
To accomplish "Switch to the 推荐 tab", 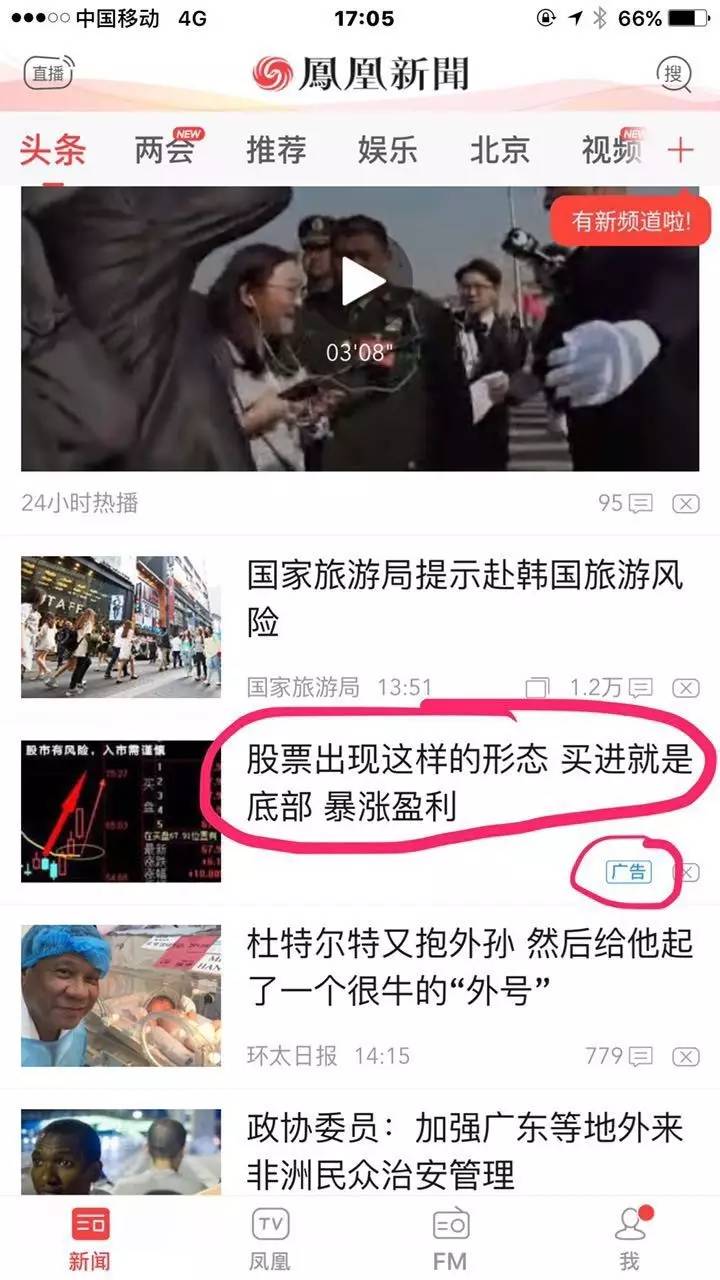I will click(276, 151).
